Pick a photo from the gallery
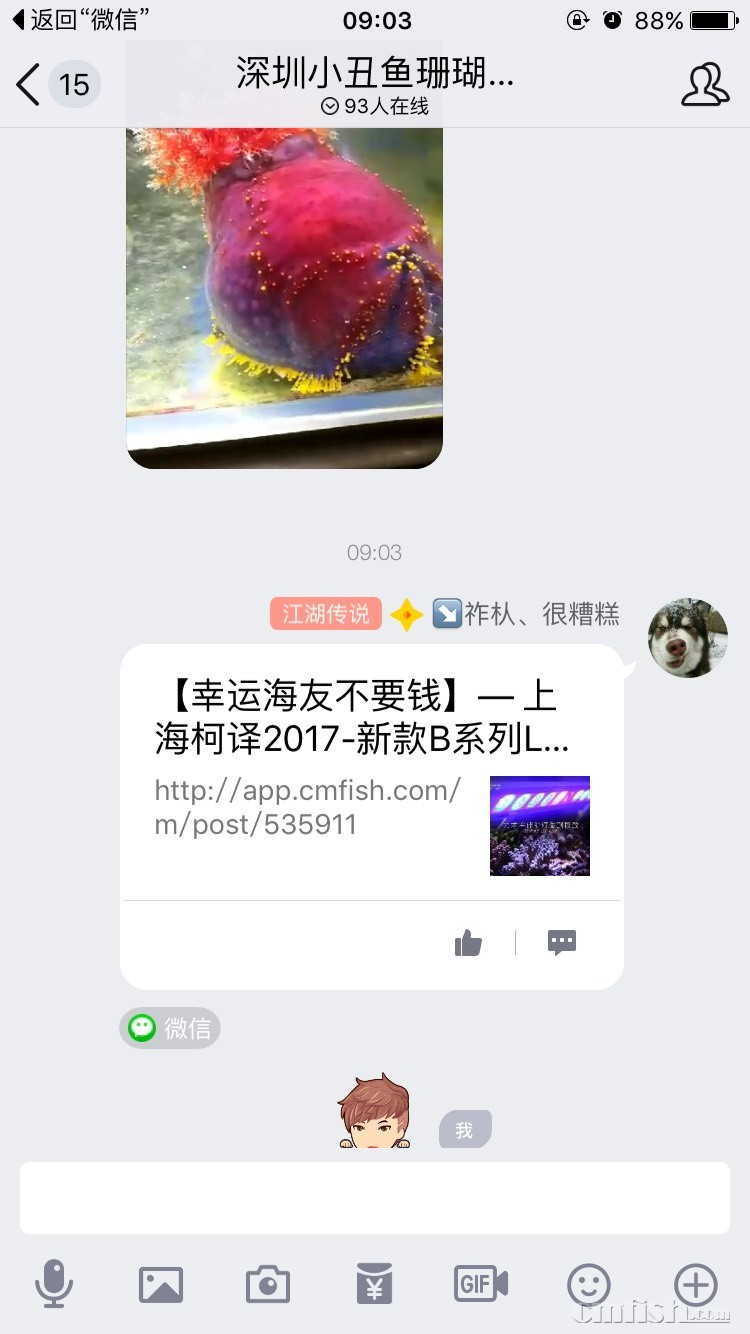750x1334 pixels. [x=161, y=1284]
